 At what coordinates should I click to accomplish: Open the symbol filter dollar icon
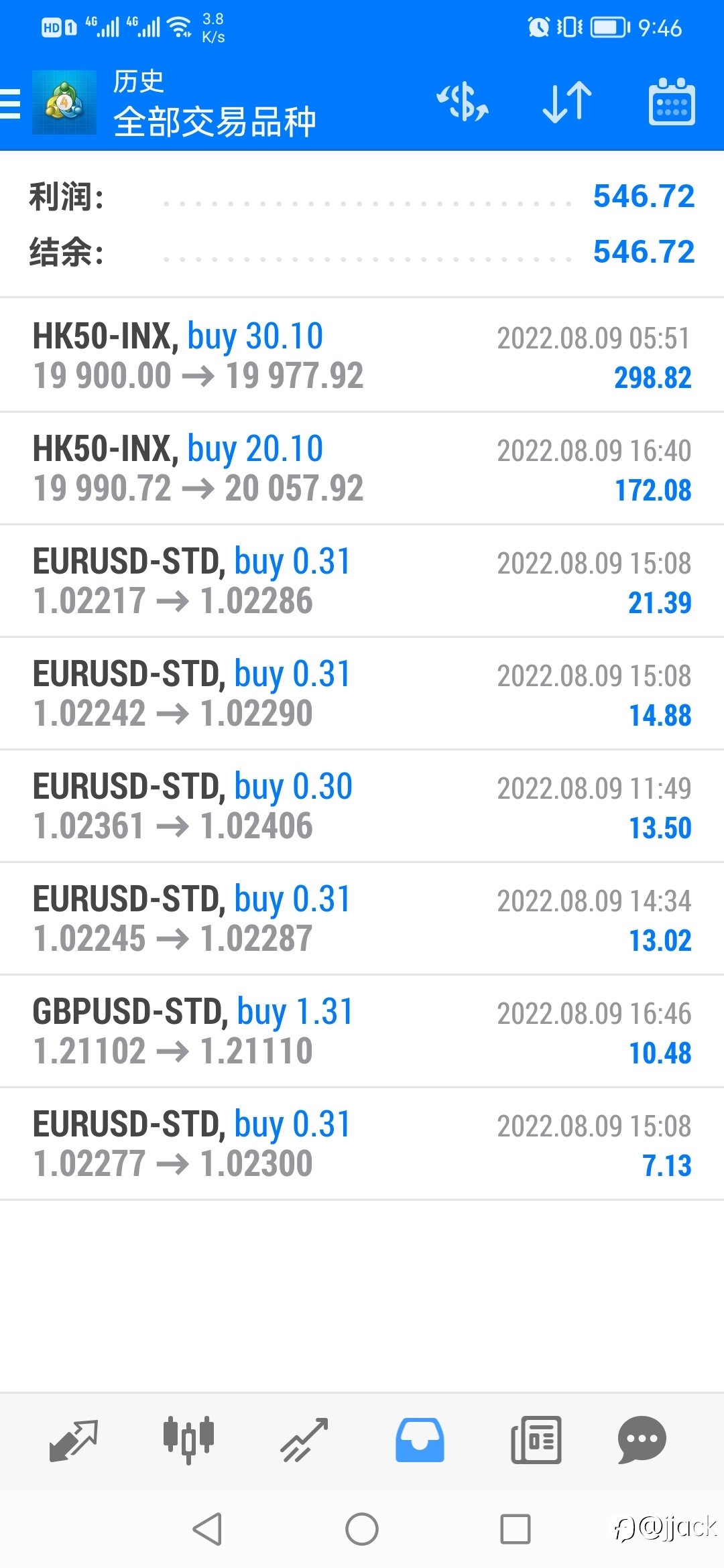tap(463, 103)
